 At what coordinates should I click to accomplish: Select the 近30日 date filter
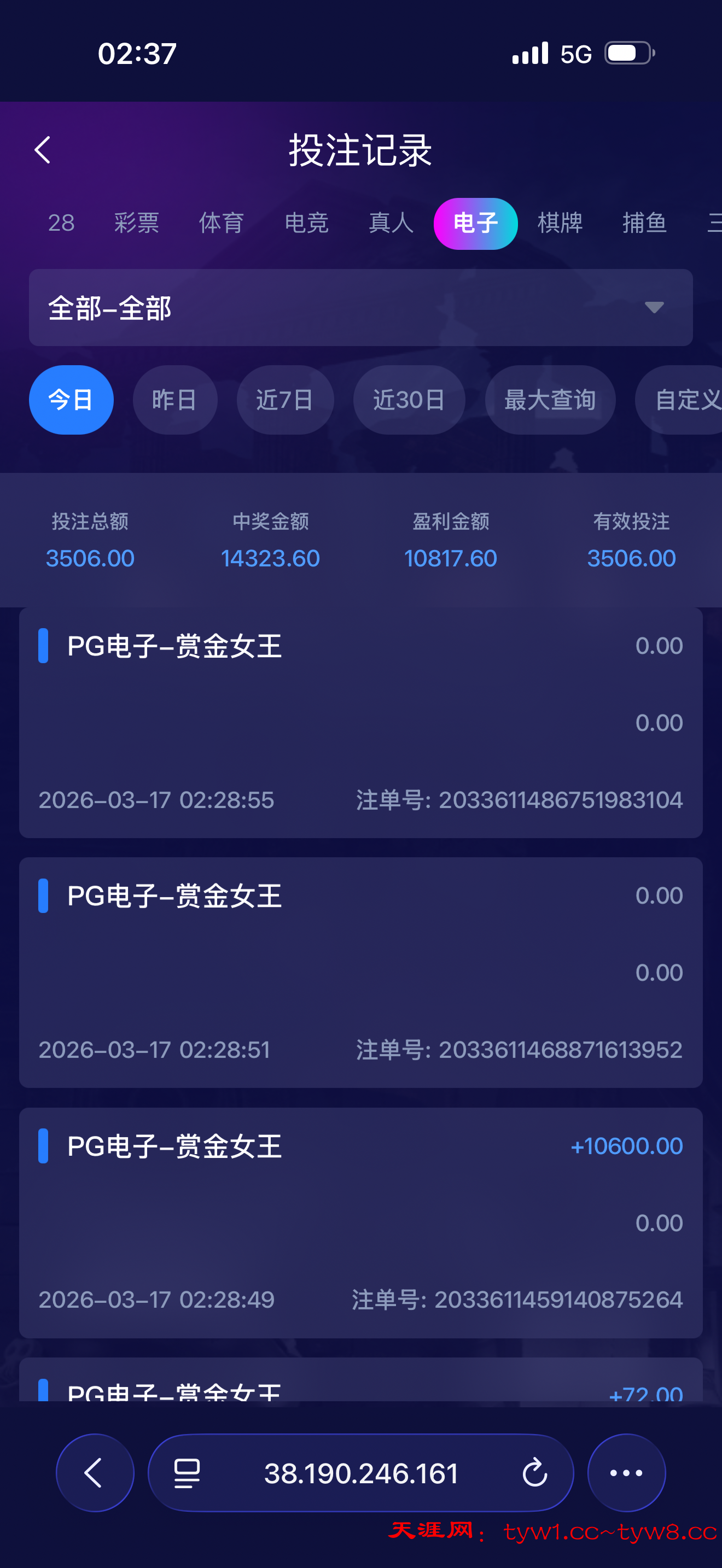pyautogui.click(x=409, y=400)
